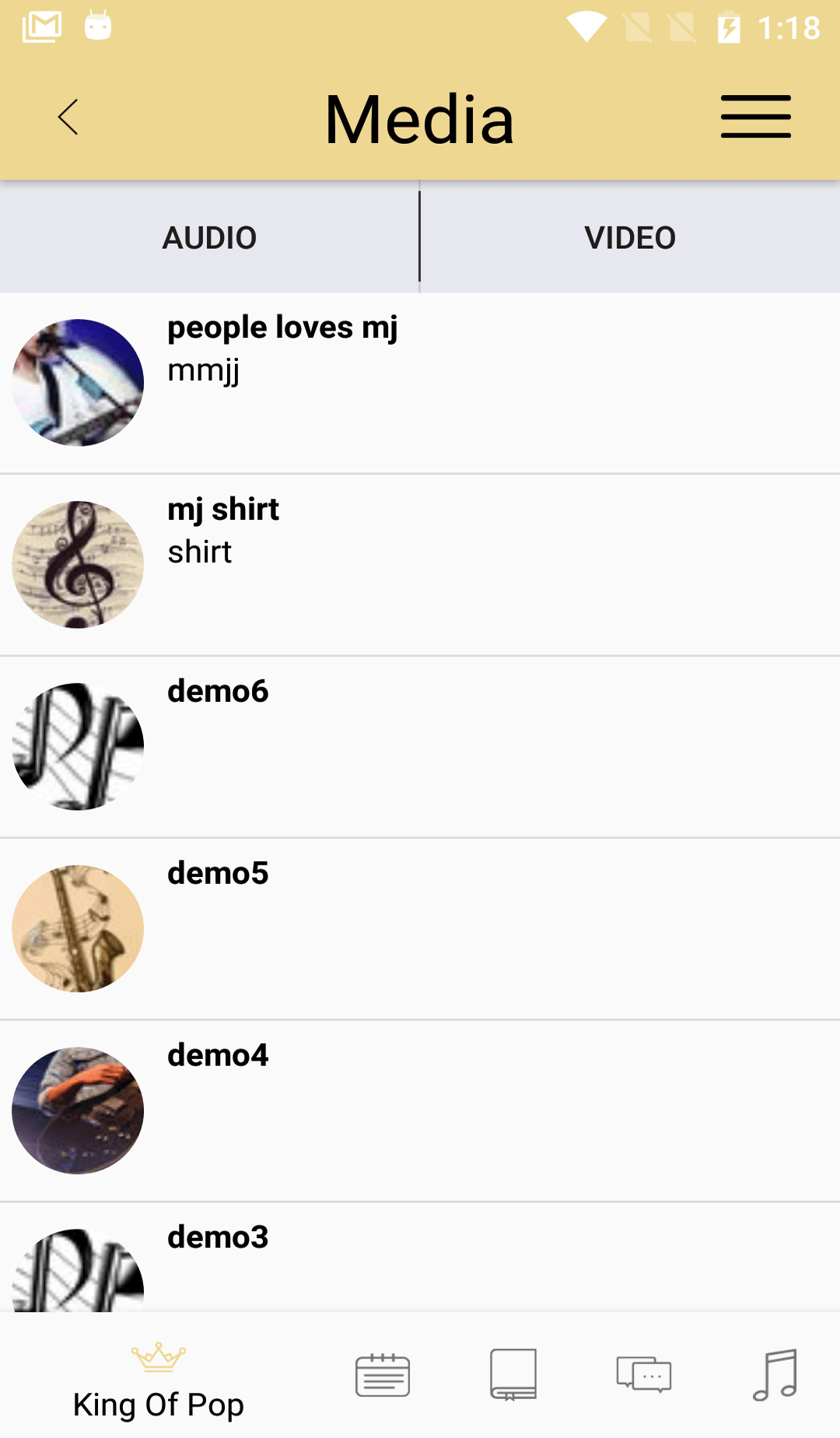Open the chat bubbles tab
Screen dimensions: 840x1438
point(644,1375)
